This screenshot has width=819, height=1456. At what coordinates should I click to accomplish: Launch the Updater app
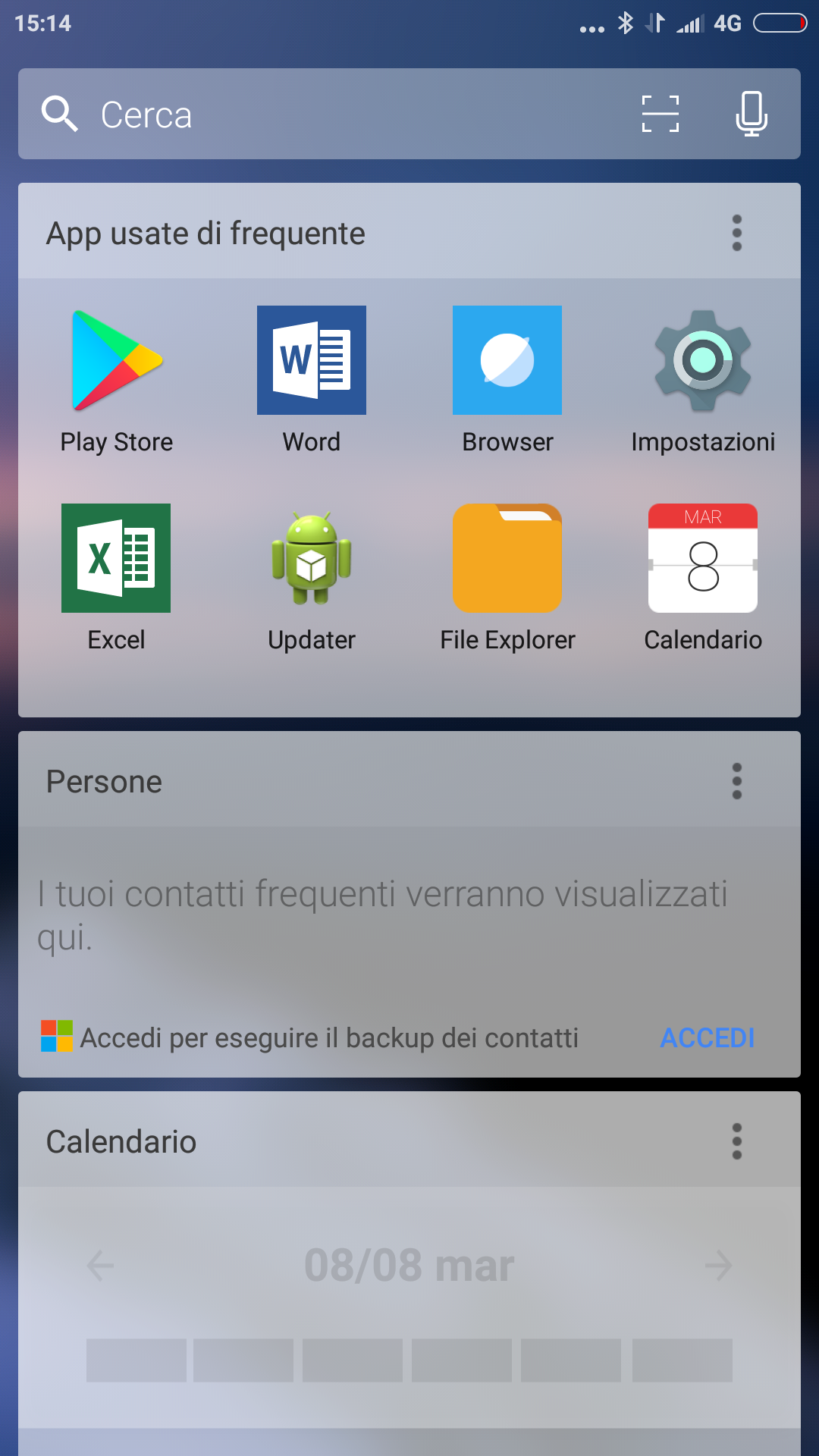312,578
